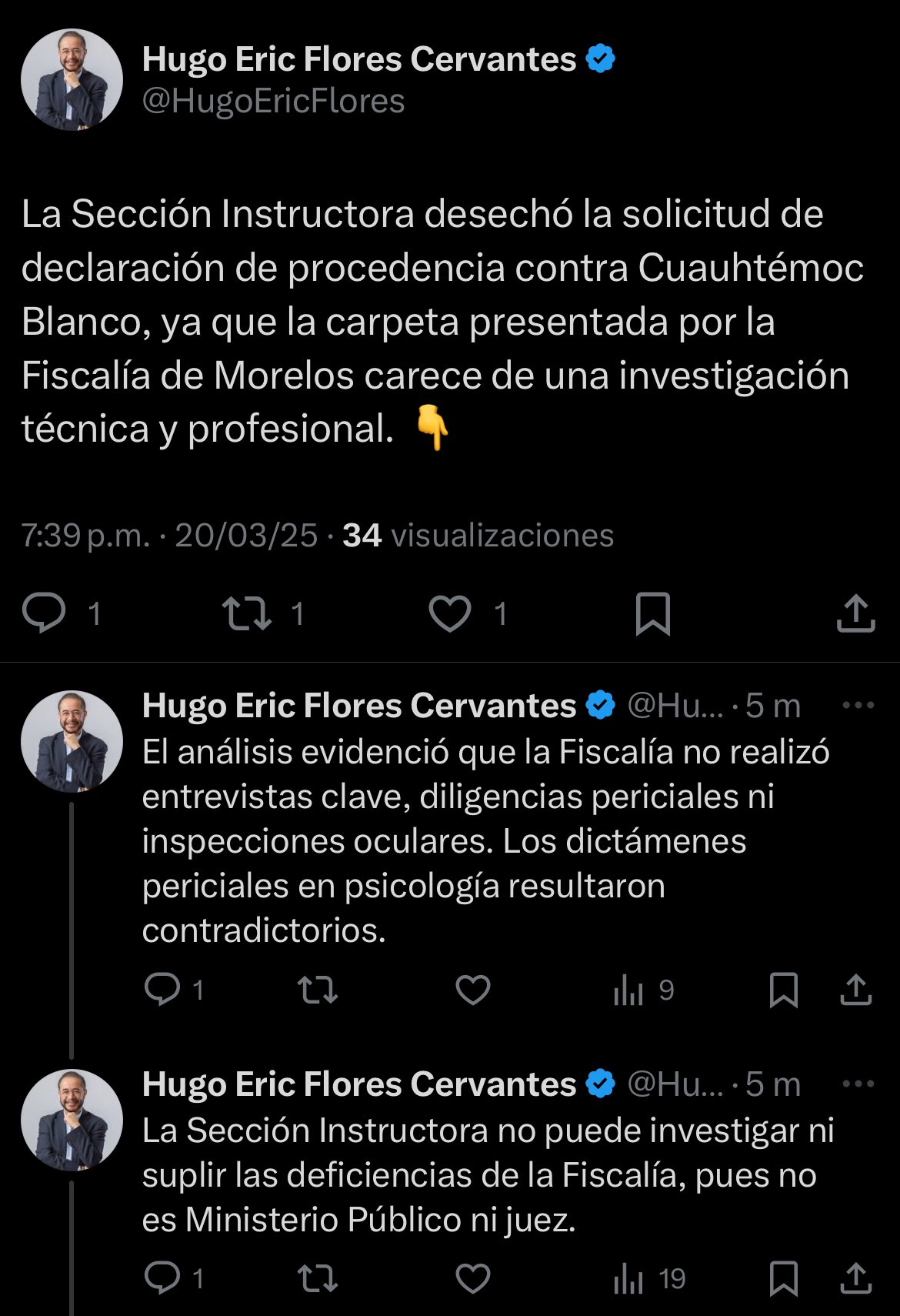Open Hugo Eric Flores Cervantes' profile photo in main tweet

pos(72,79)
